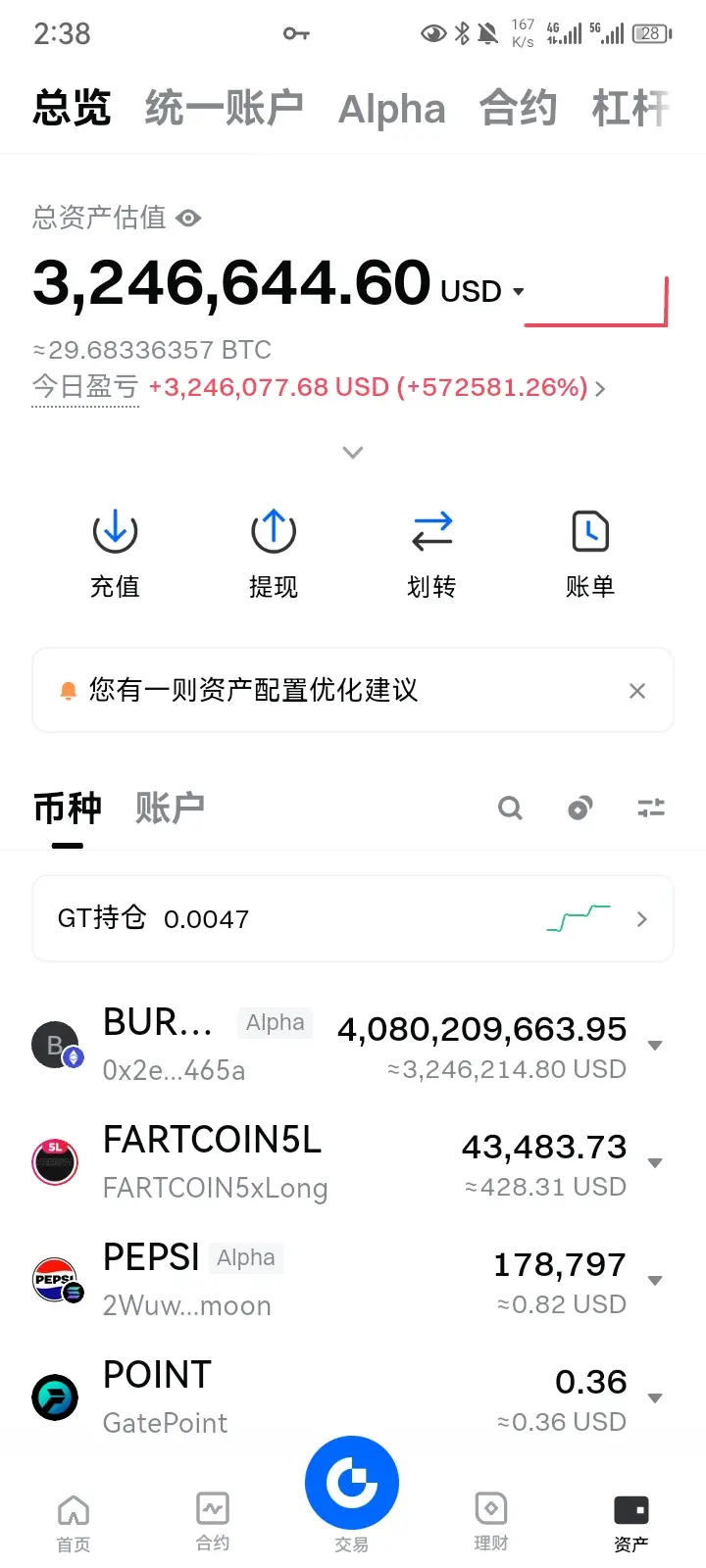
Task: Open 理财 in bottom navigation
Action: [x=491, y=1523]
